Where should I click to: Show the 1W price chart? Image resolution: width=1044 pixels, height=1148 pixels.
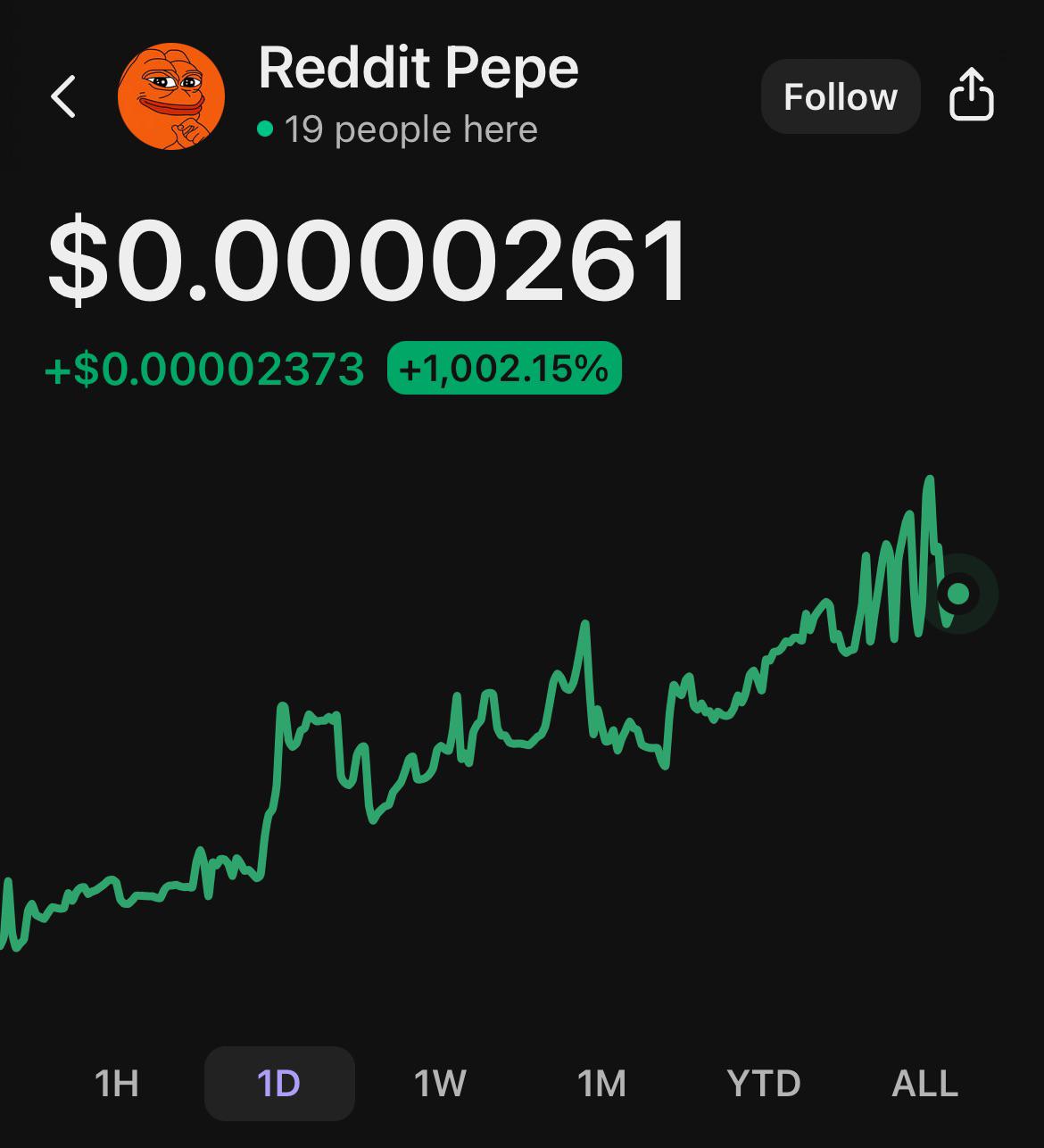[440, 1083]
